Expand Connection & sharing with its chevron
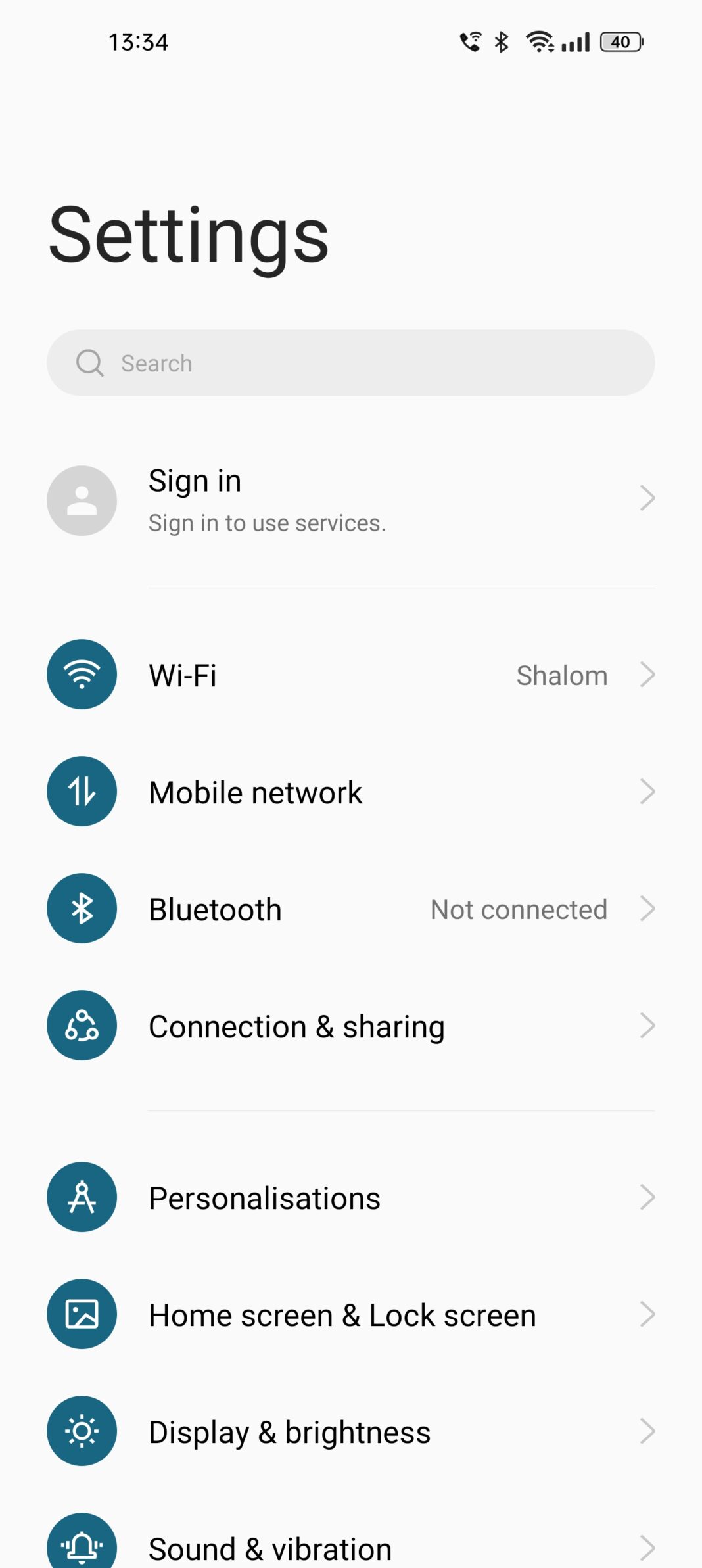 point(647,1025)
